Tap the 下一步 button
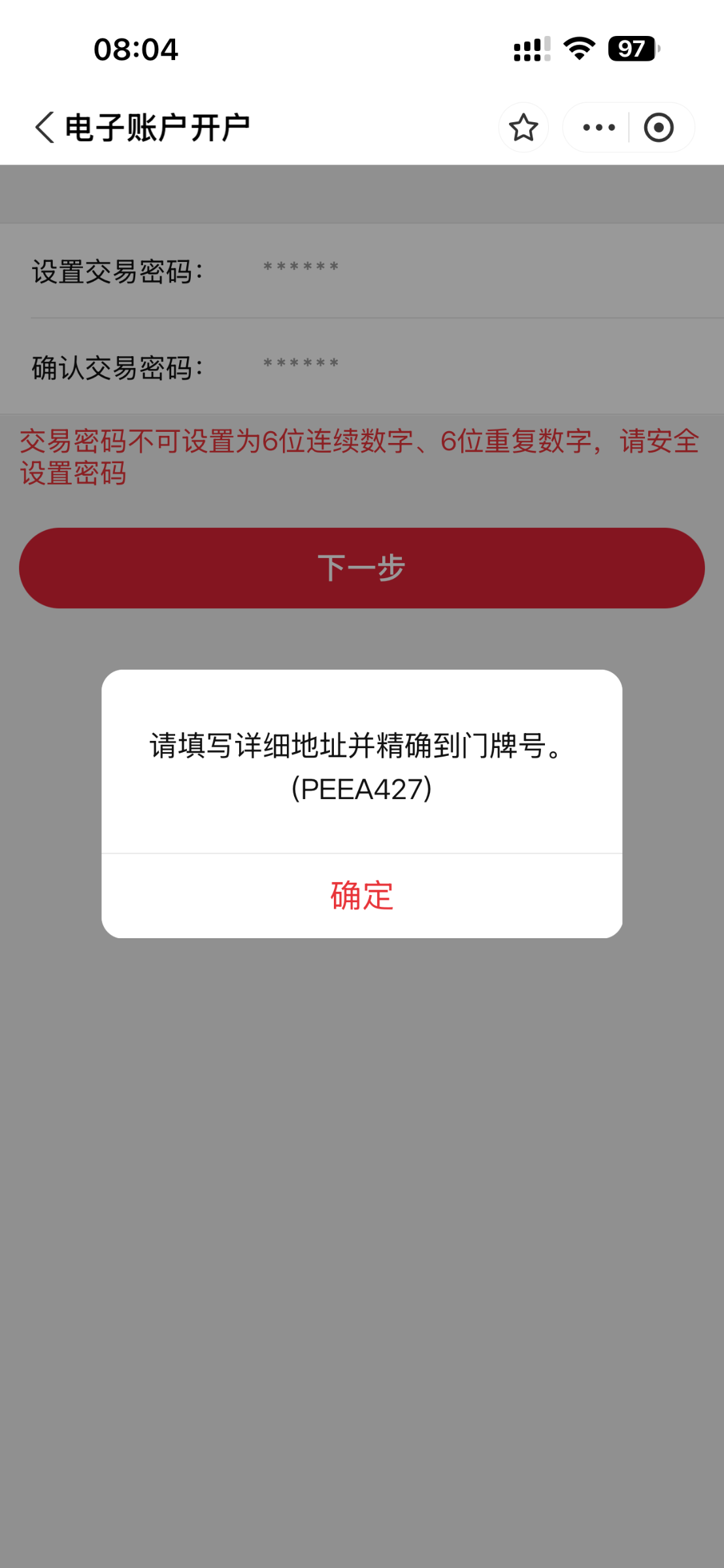The image size is (724, 1568). click(x=361, y=568)
